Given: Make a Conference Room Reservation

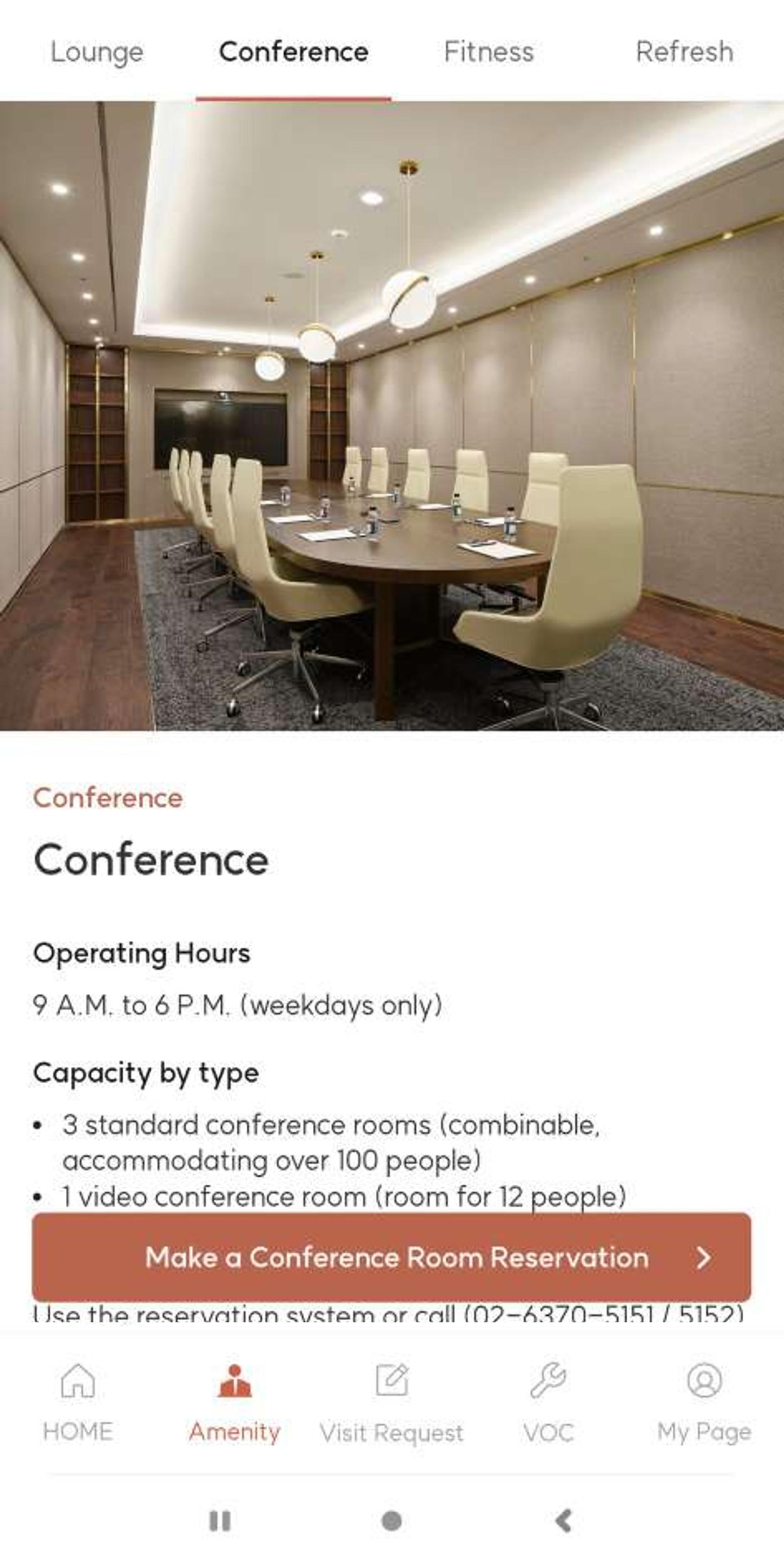Looking at the screenshot, I should tap(391, 1257).
